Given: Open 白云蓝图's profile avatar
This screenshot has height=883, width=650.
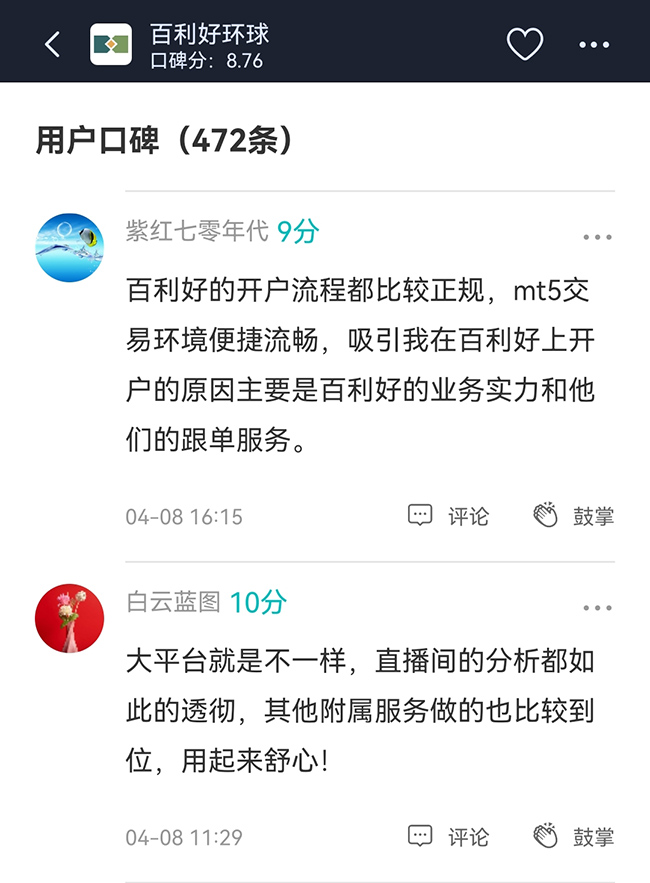Looking at the screenshot, I should pos(70,619).
